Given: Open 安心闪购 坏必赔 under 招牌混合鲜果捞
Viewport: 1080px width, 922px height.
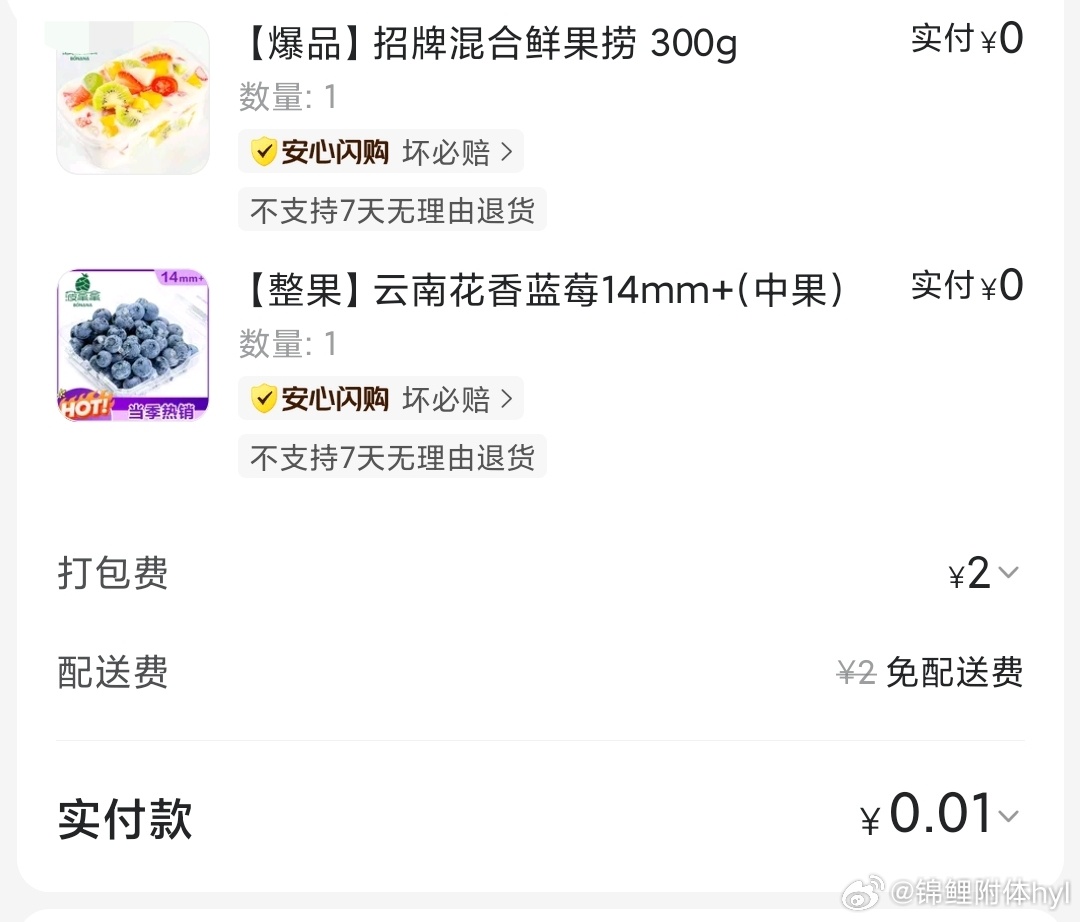Looking at the screenshot, I should (381, 152).
